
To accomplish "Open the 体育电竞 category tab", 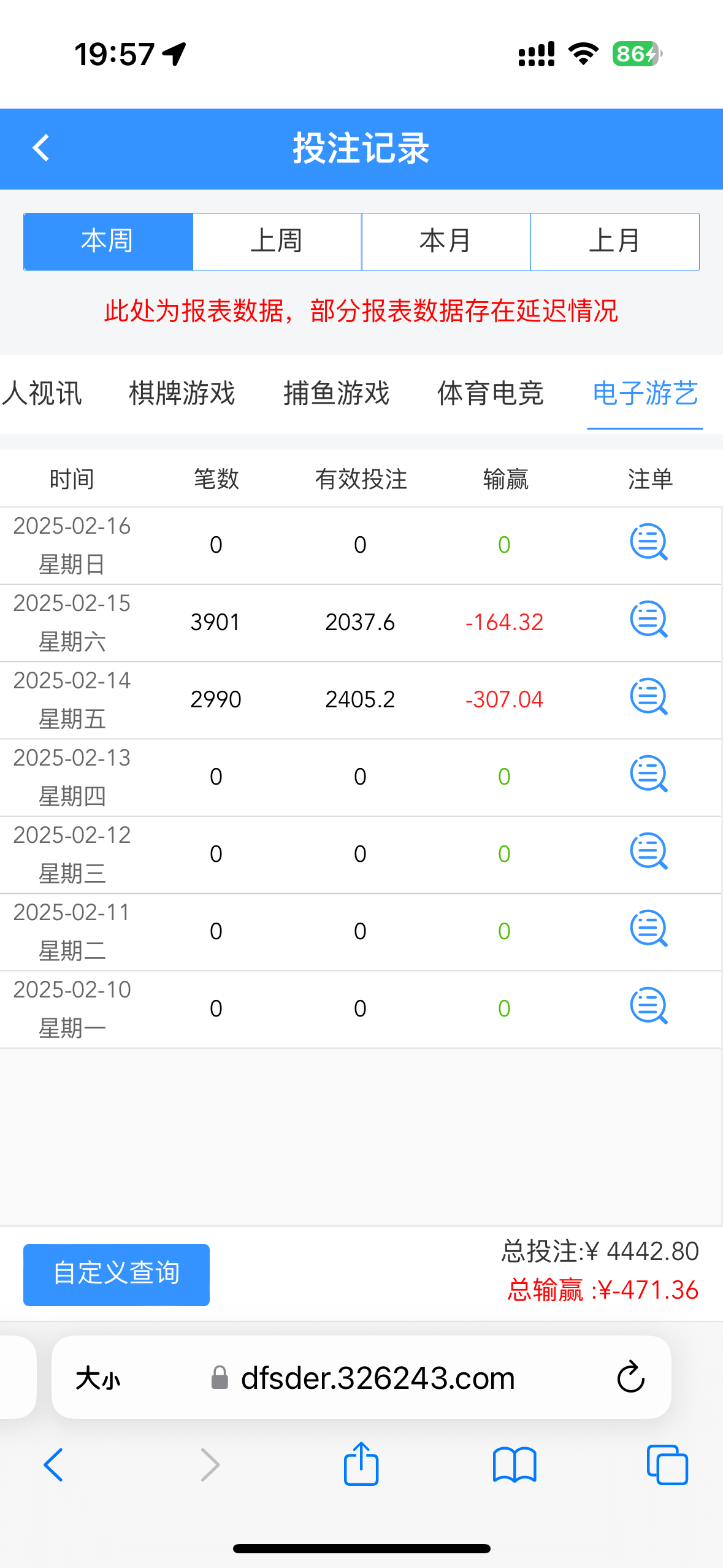I will pos(491,393).
